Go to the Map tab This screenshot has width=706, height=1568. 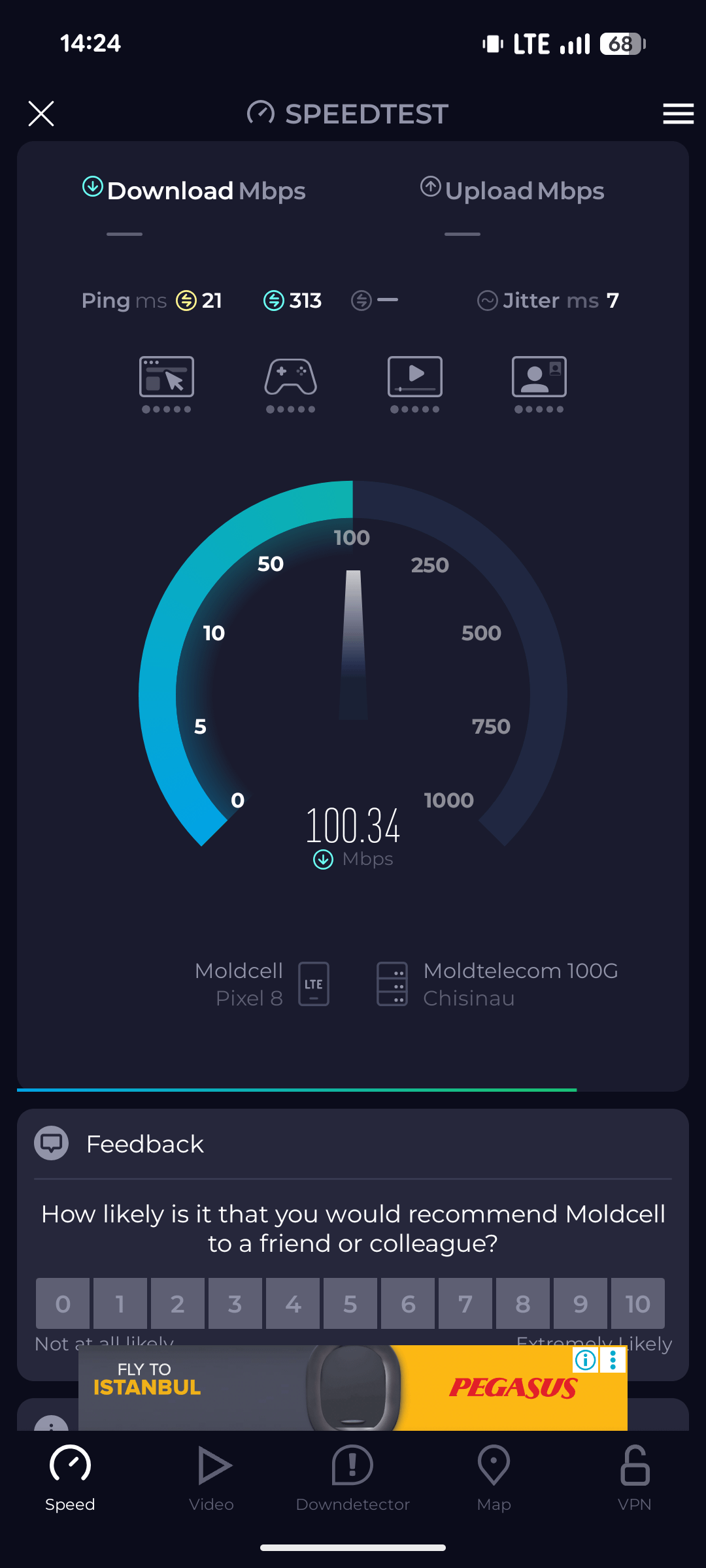[494, 1478]
